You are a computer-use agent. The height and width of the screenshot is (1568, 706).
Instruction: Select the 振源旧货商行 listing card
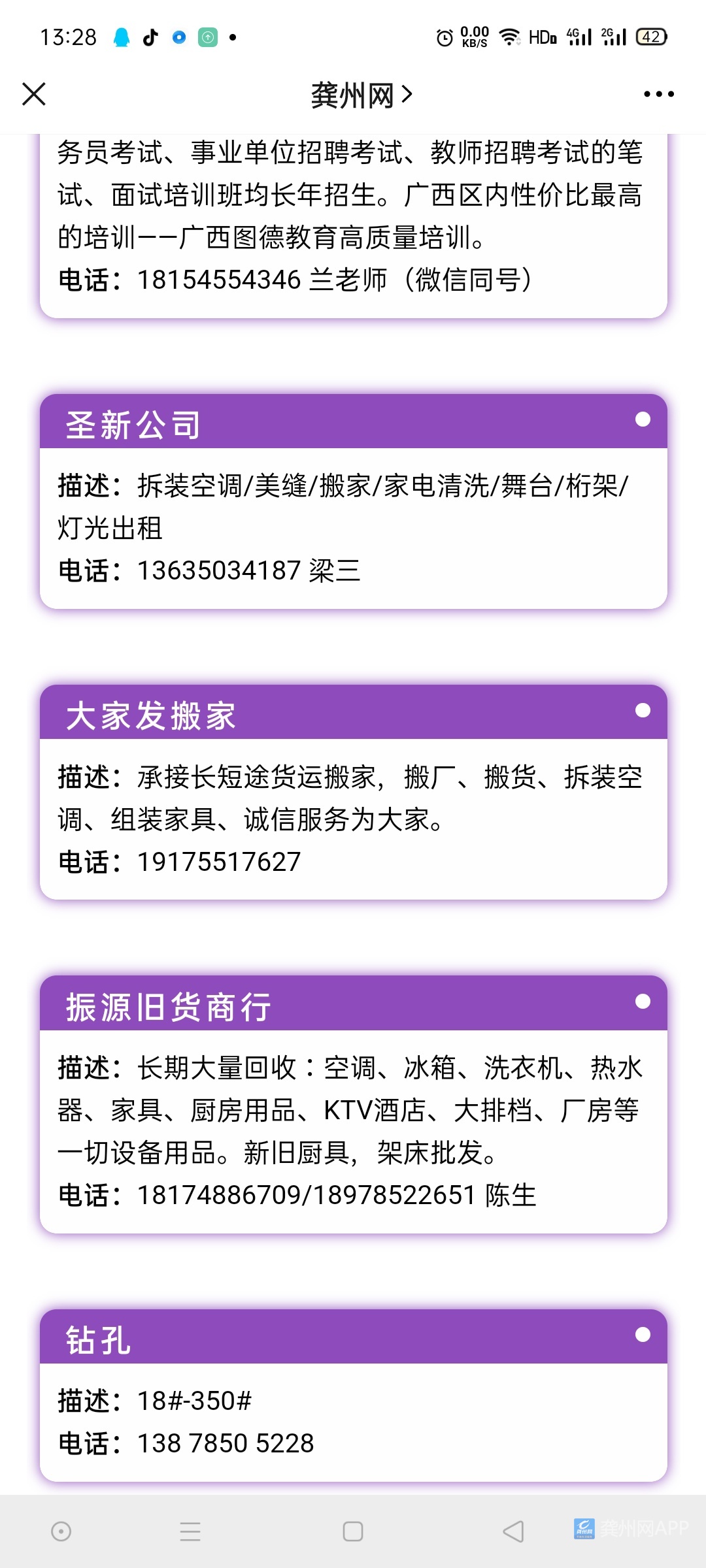coord(353,1104)
